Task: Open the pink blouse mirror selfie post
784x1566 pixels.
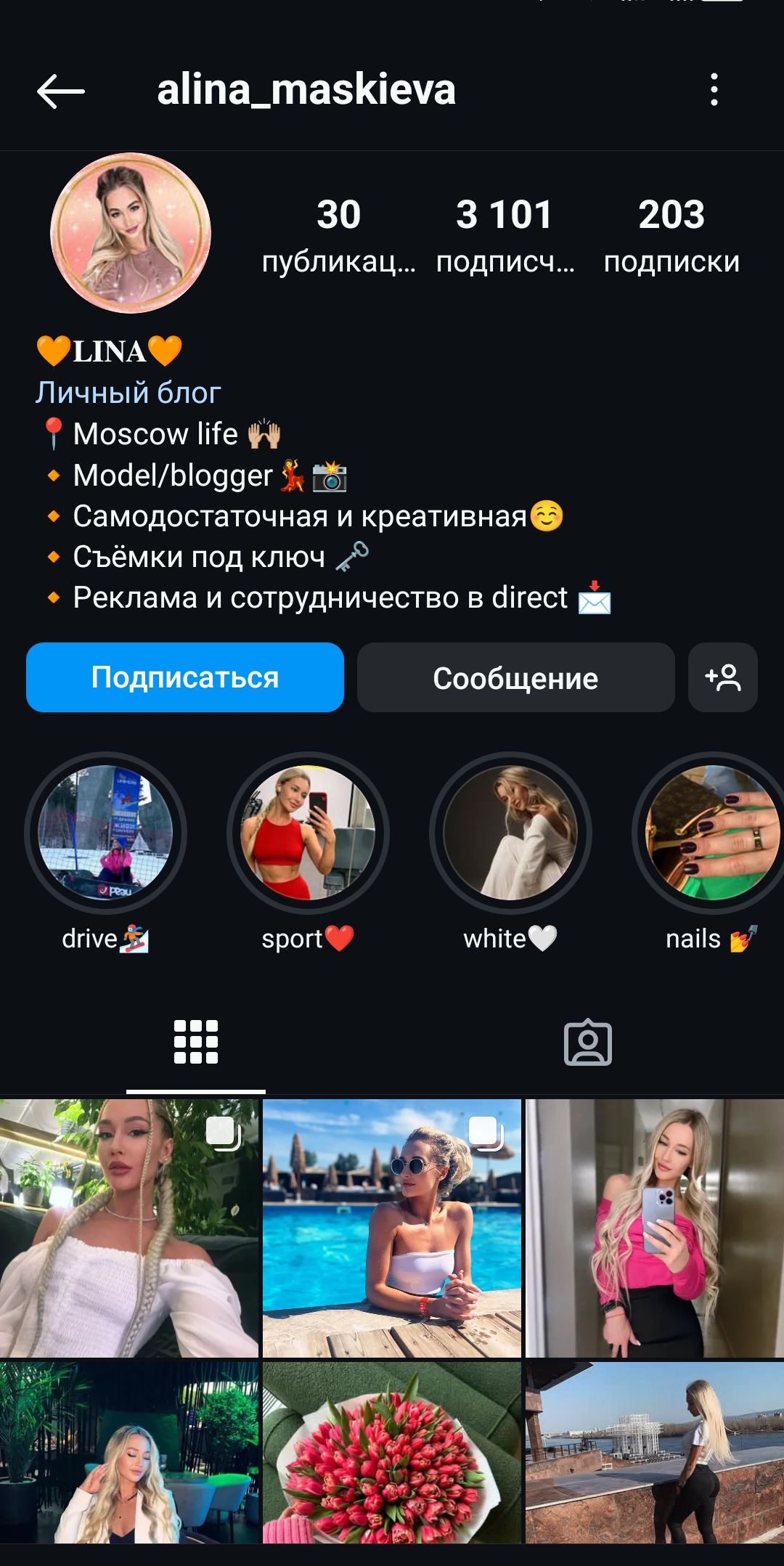Action: coord(654,1228)
